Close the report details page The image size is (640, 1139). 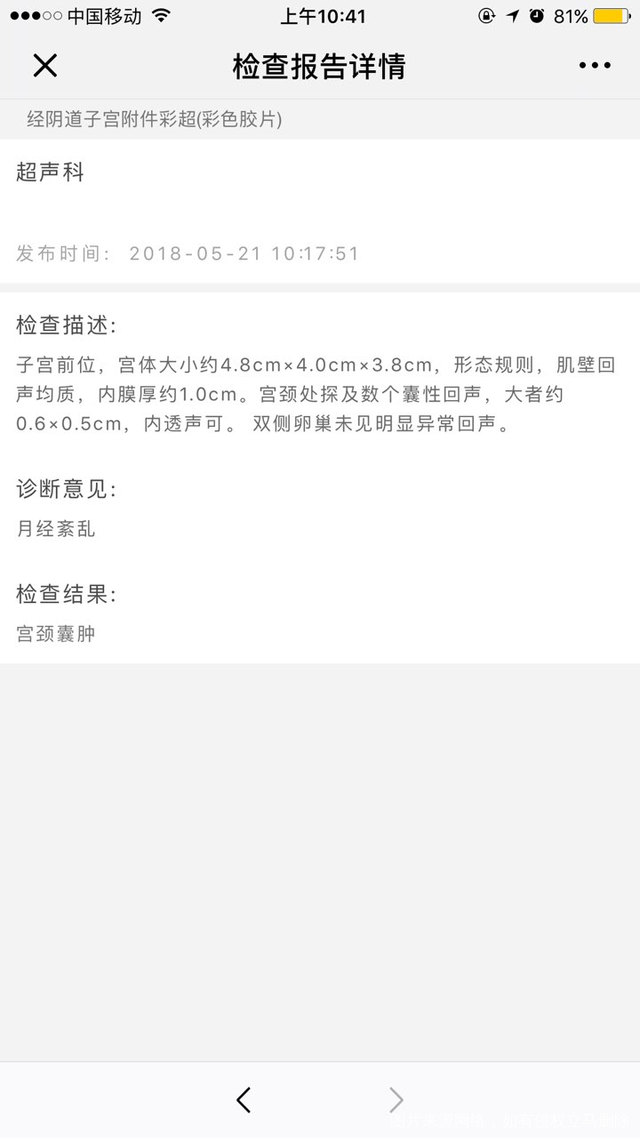point(45,66)
